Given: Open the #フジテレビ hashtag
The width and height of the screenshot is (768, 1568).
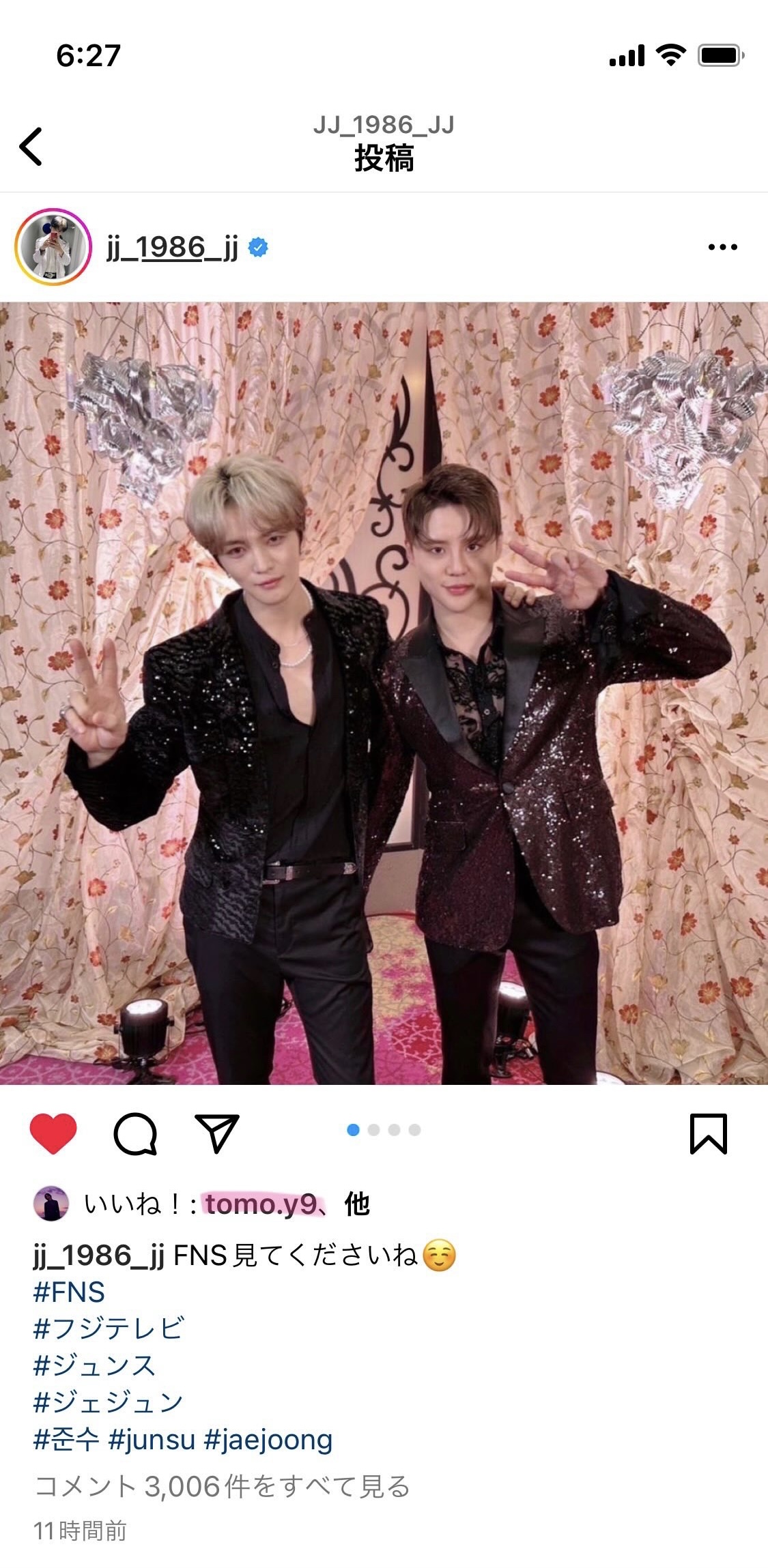Looking at the screenshot, I should (x=109, y=1329).
